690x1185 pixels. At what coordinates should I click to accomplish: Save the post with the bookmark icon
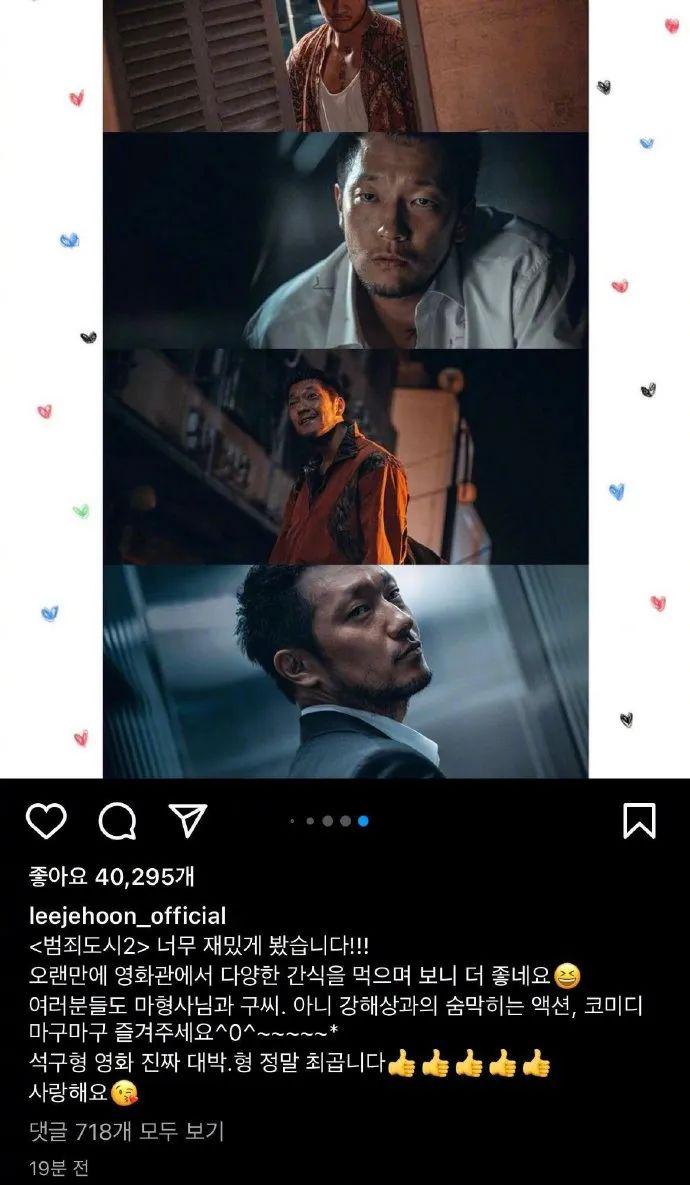[639, 821]
